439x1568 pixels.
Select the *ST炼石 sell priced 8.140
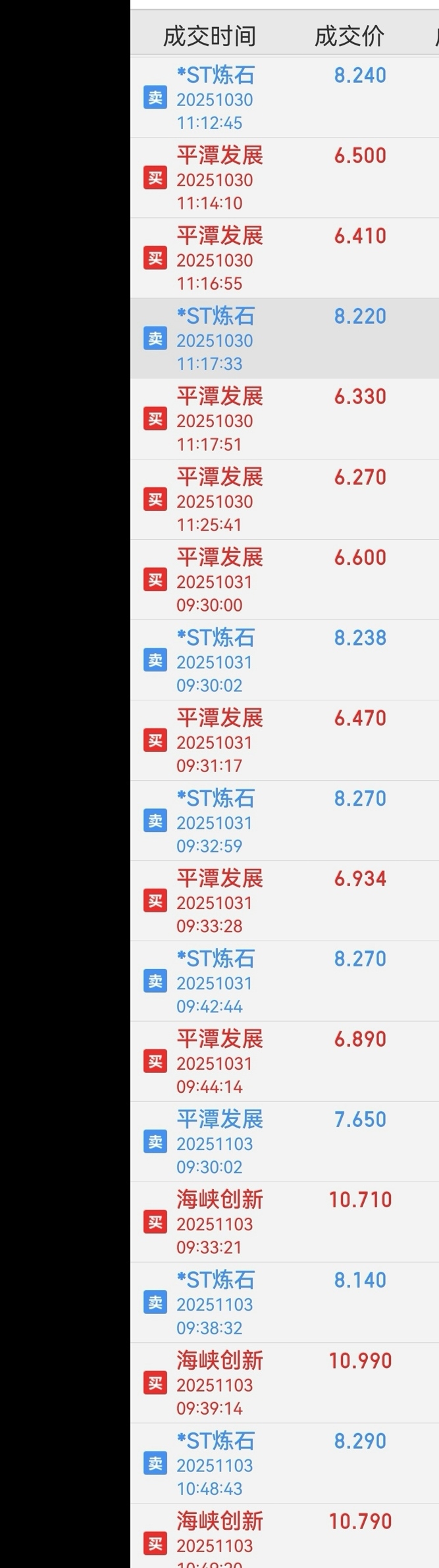pyautogui.click(x=284, y=1303)
